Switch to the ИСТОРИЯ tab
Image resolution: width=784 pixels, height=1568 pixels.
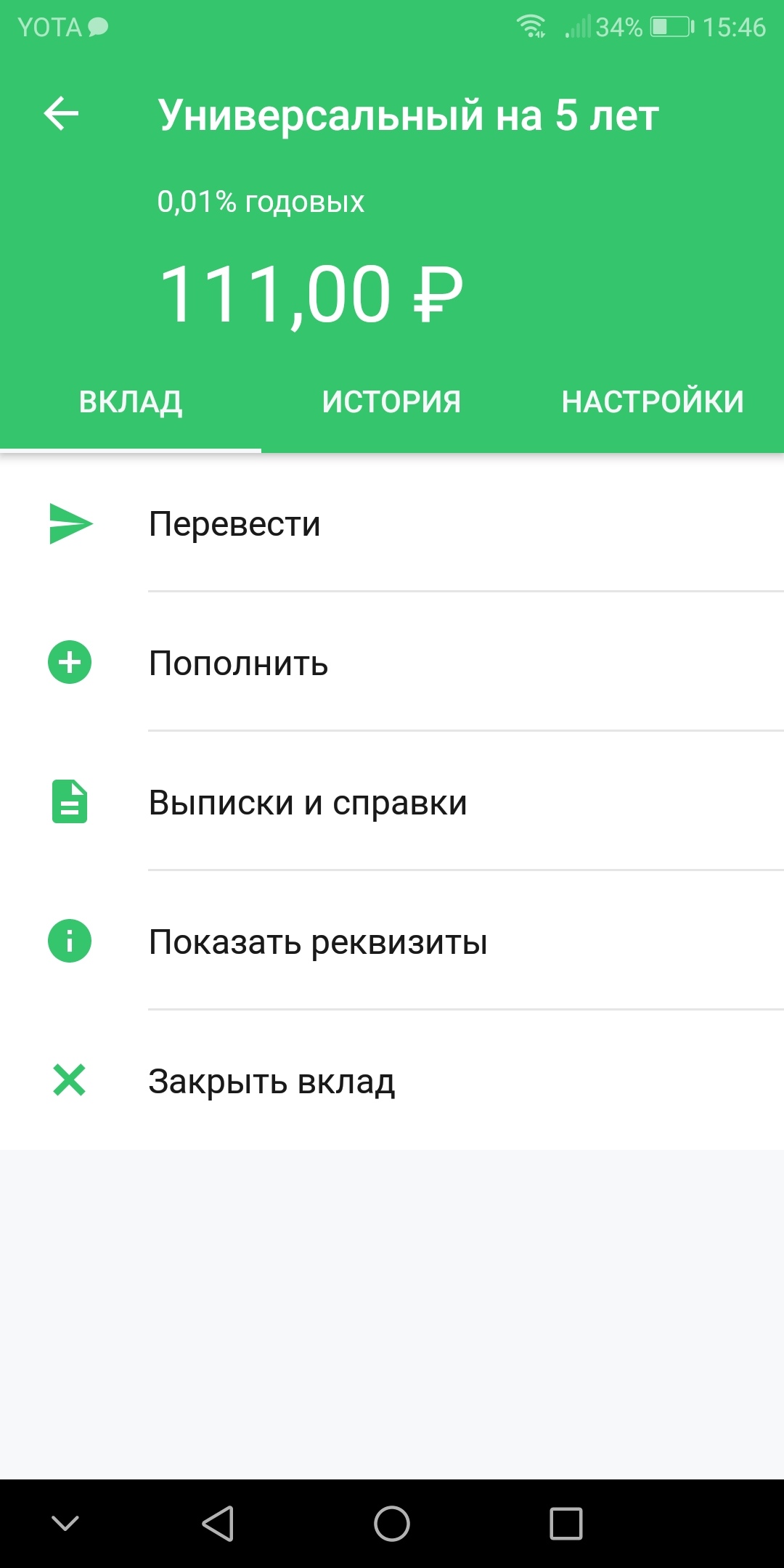pyautogui.click(x=391, y=401)
